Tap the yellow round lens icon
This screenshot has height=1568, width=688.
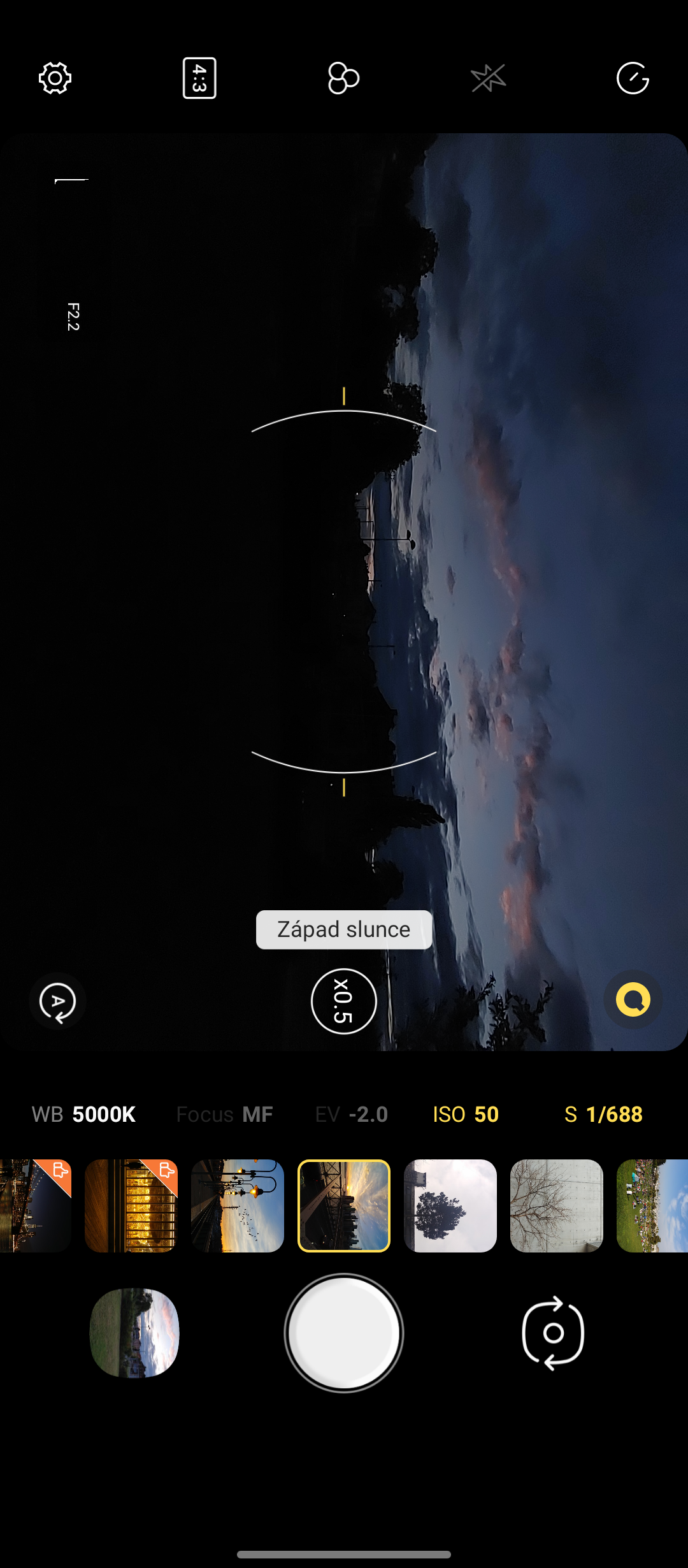633,1000
